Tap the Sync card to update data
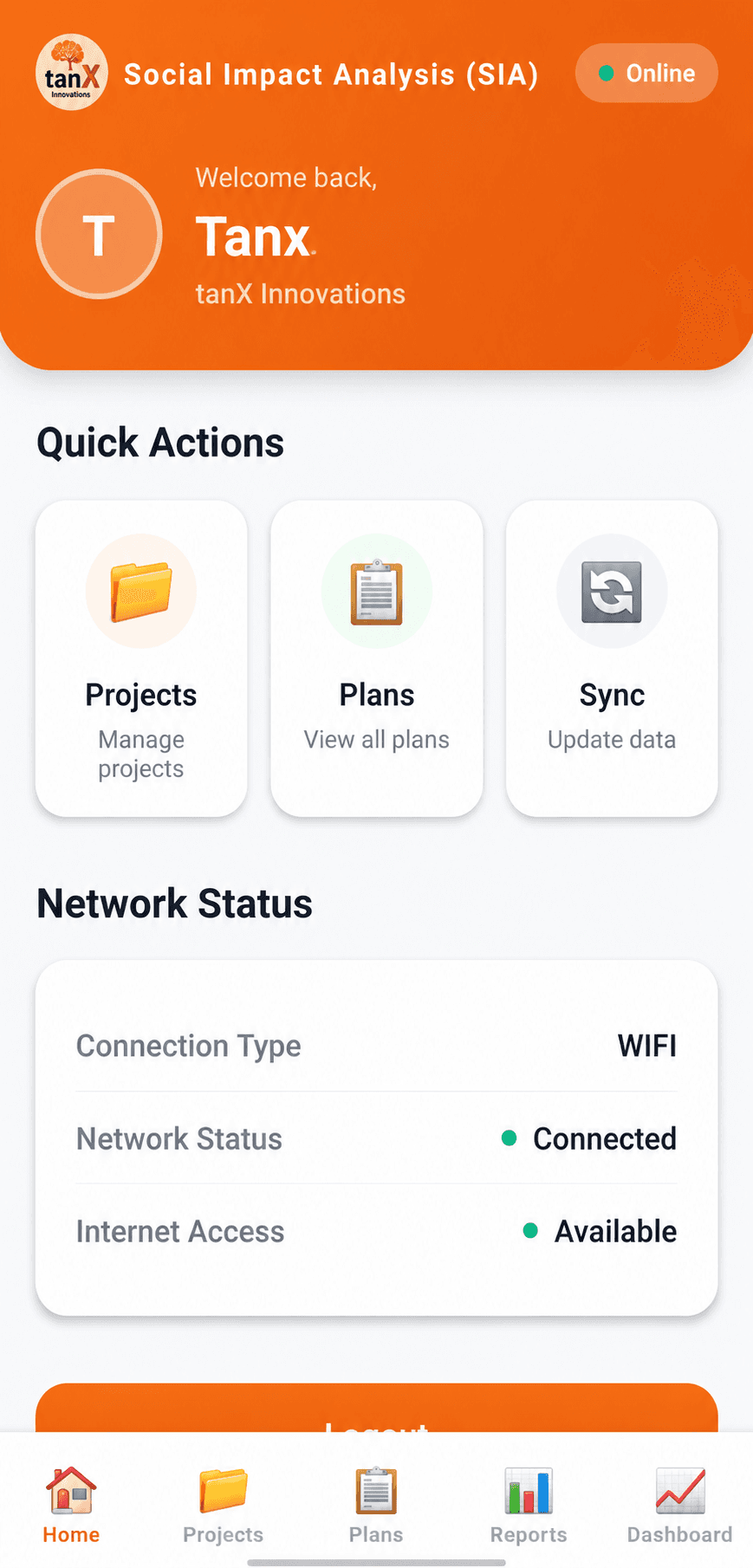The width and height of the screenshot is (753, 1568). 612,658
